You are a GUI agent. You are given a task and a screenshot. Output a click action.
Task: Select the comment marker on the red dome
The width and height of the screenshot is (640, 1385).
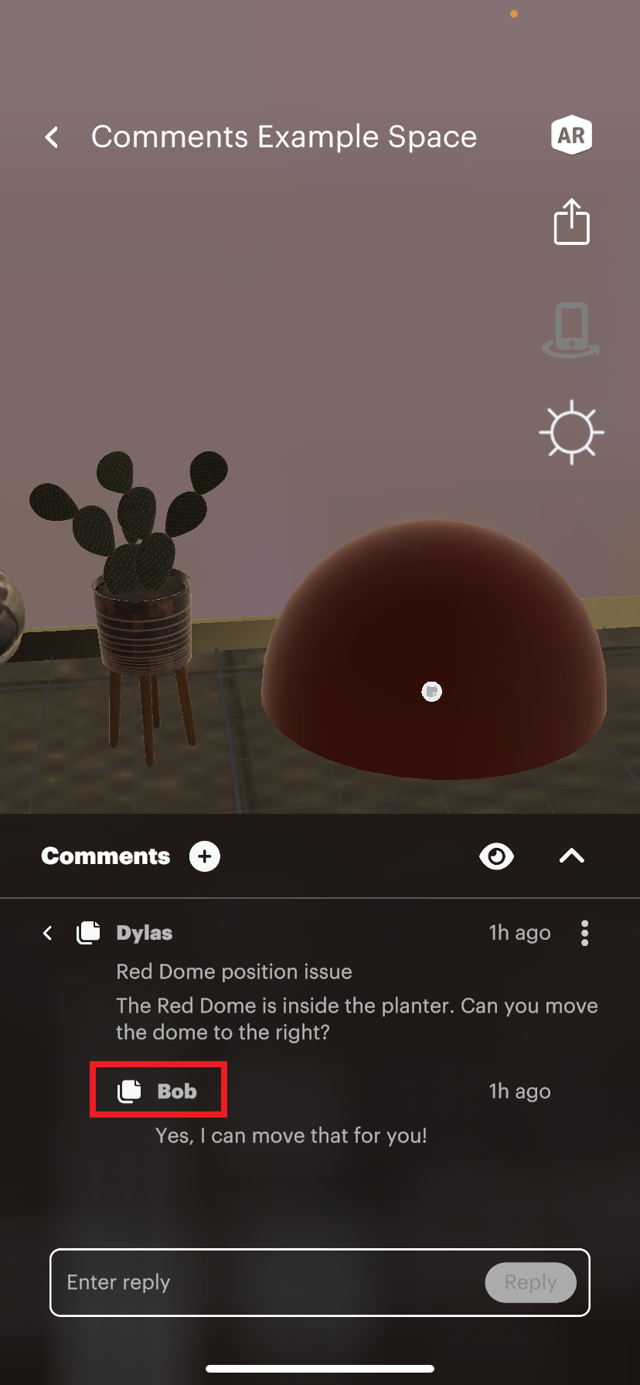pos(431,691)
